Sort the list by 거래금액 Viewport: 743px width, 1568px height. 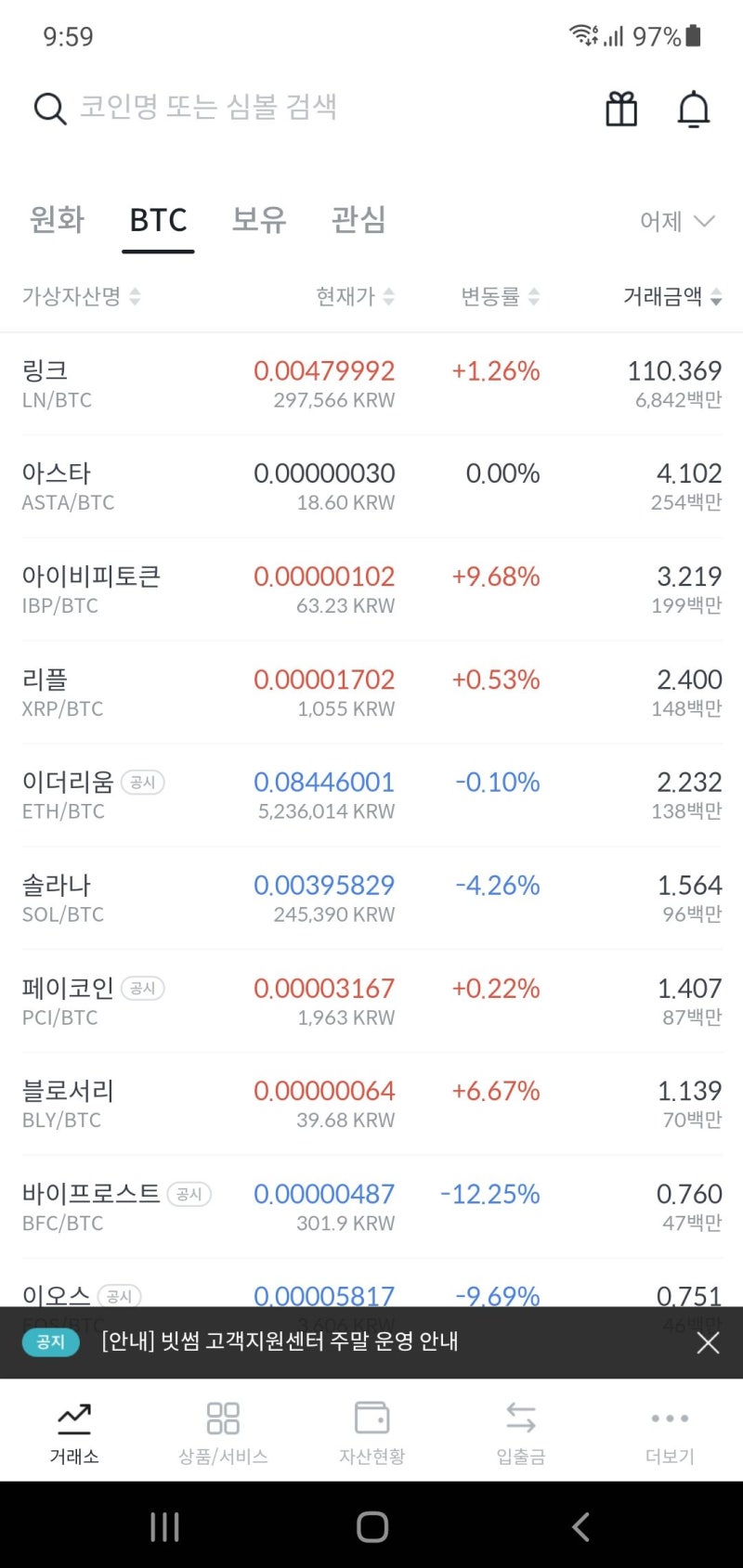[x=672, y=296]
